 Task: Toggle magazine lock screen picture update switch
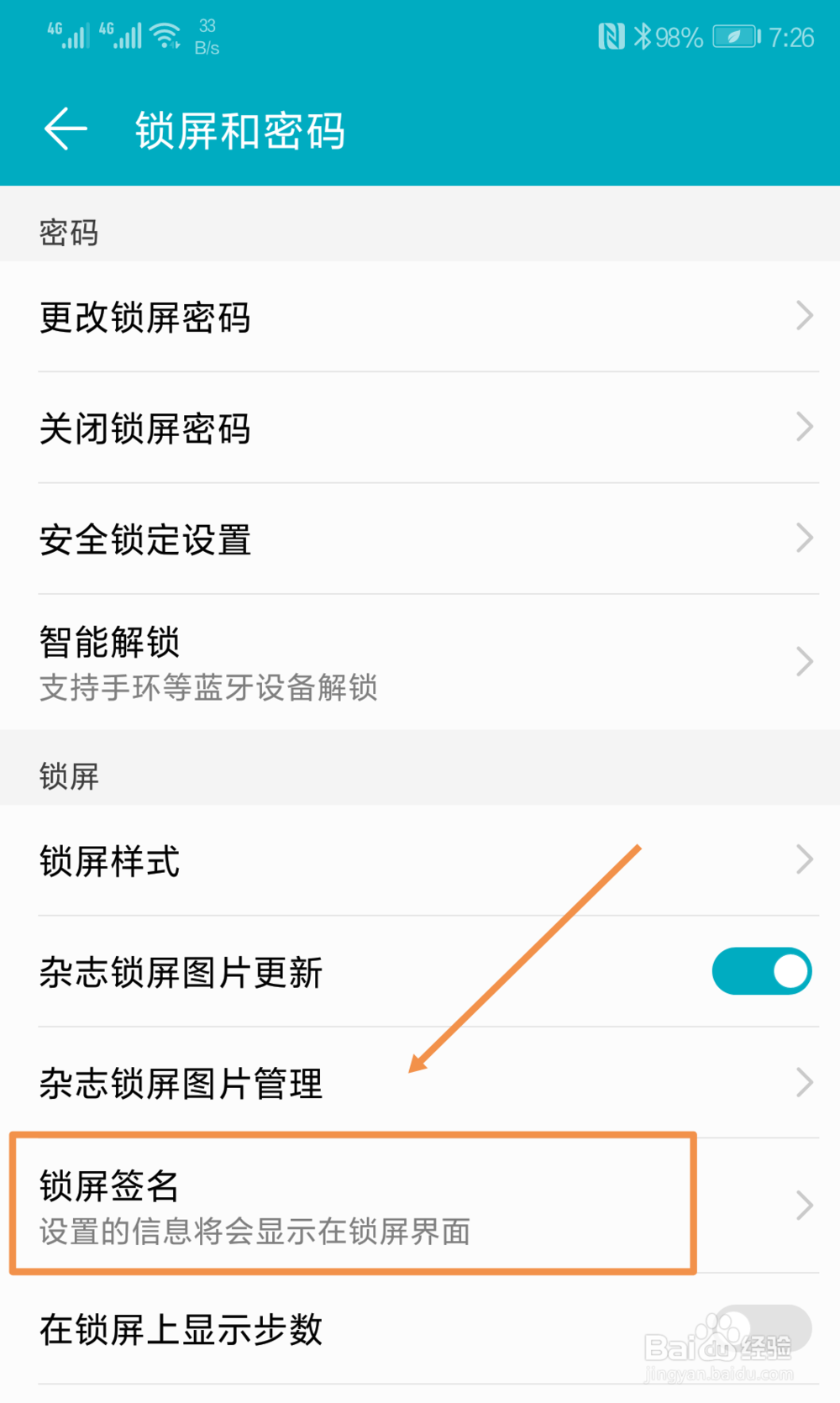[x=761, y=971]
